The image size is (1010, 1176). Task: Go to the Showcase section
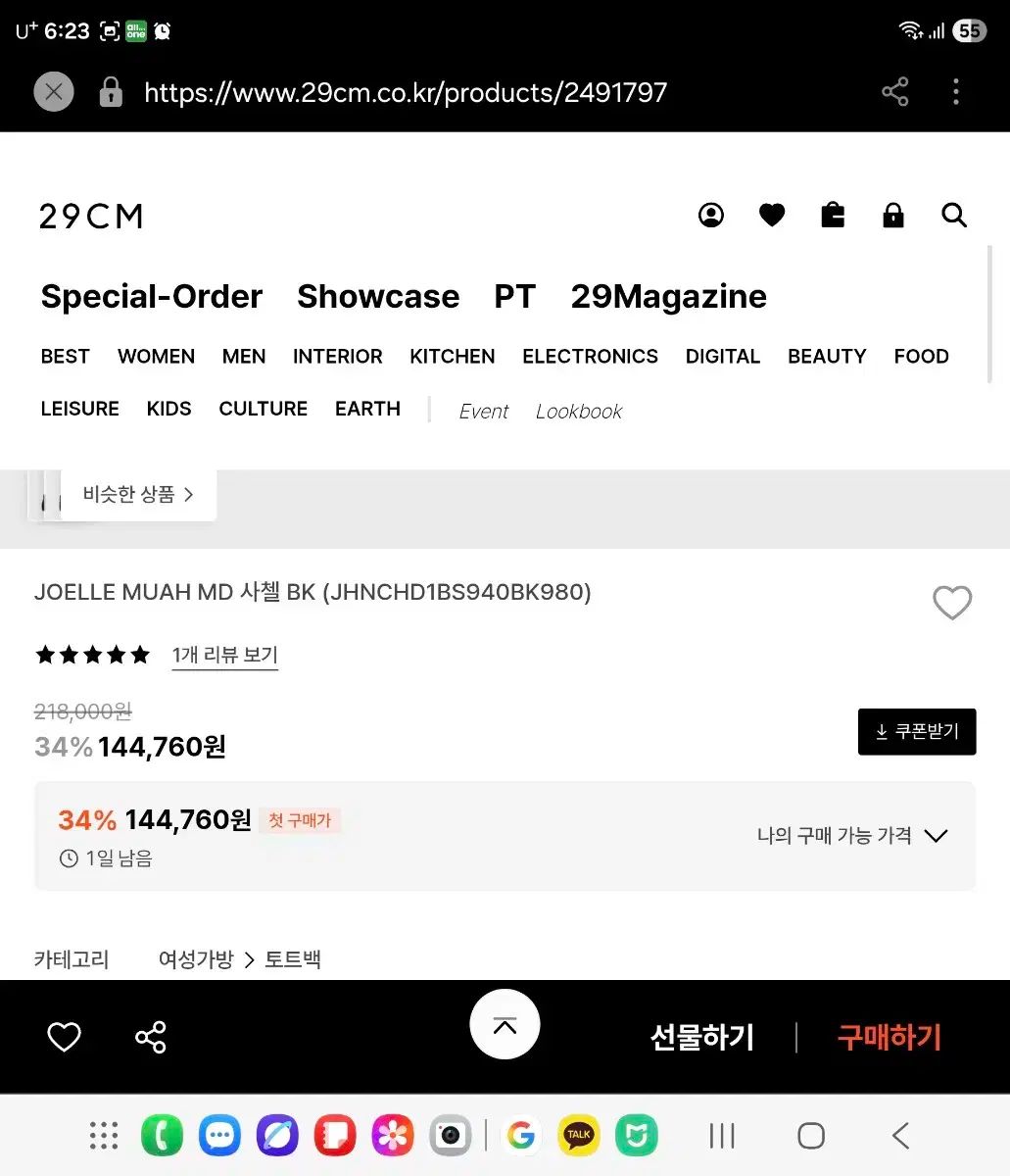[x=378, y=296]
